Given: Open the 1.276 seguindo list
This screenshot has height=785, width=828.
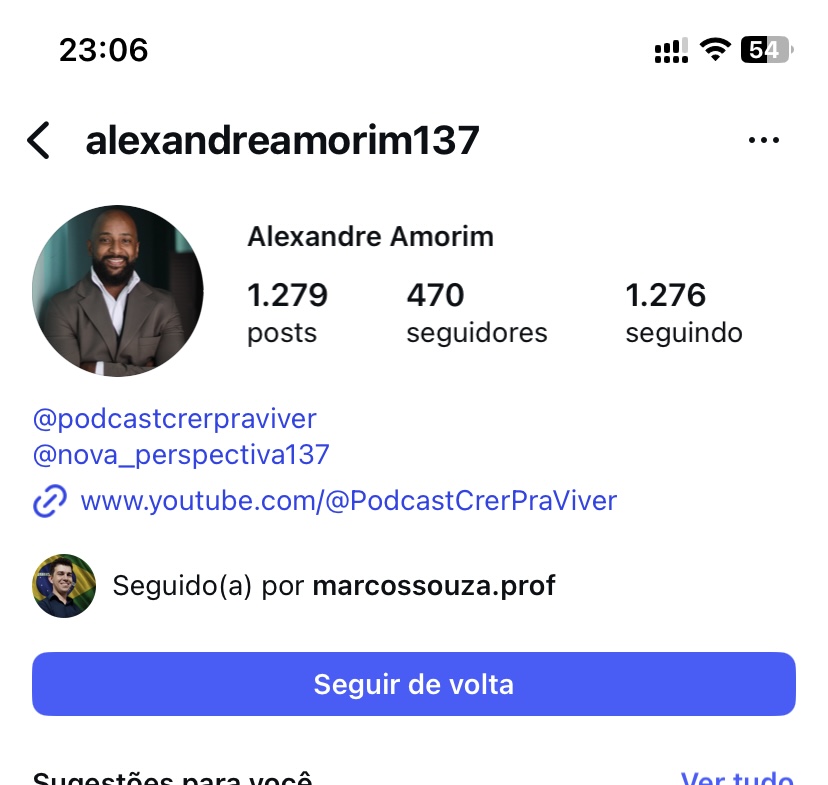Looking at the screenshot, I should click(x=683, y=312).
